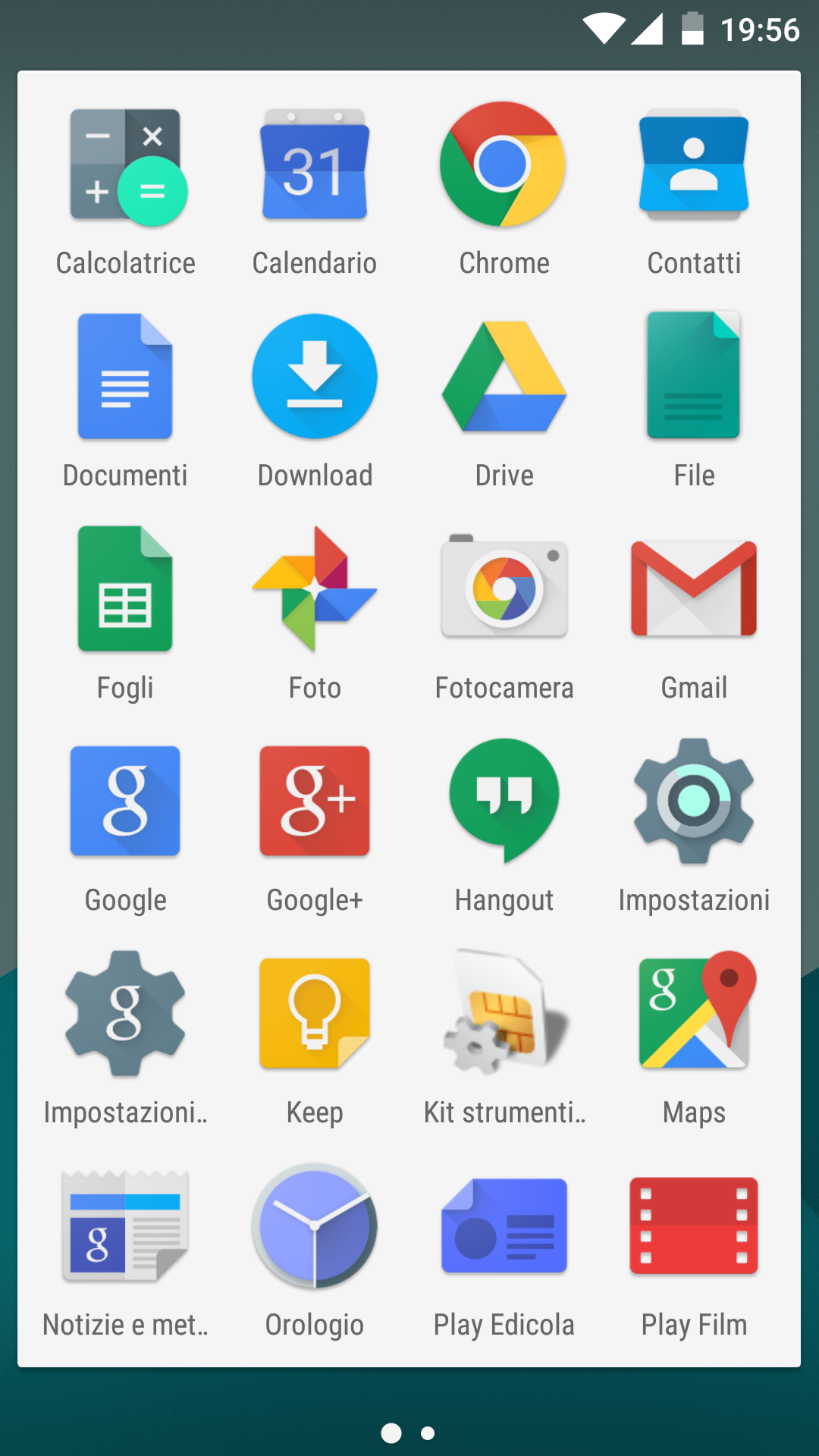Open Impostazioni with the teal gear icon

coord(694,802)
